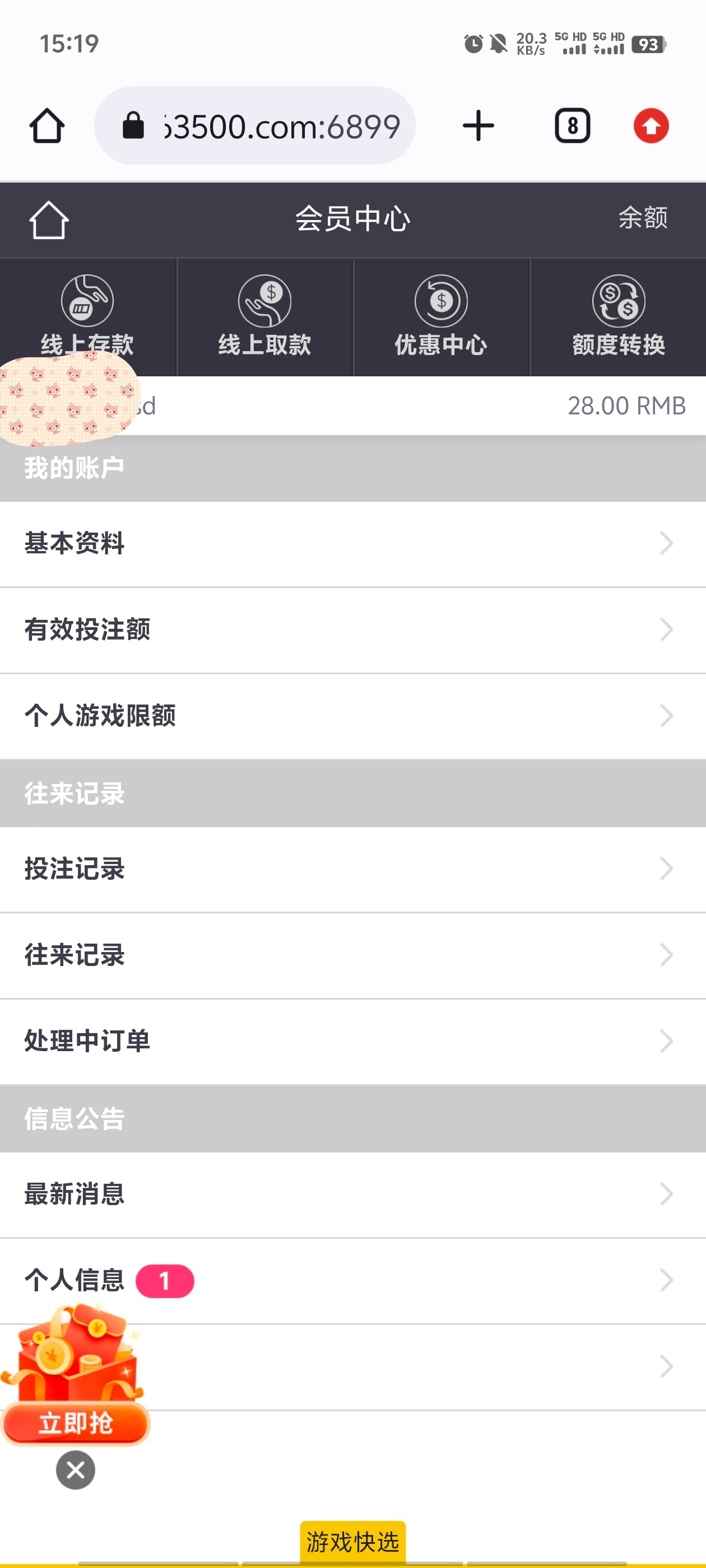This screenshot has width=706, height=1568.
Task: Open the 往来记录 row
Action: click(x=352, y=954)
